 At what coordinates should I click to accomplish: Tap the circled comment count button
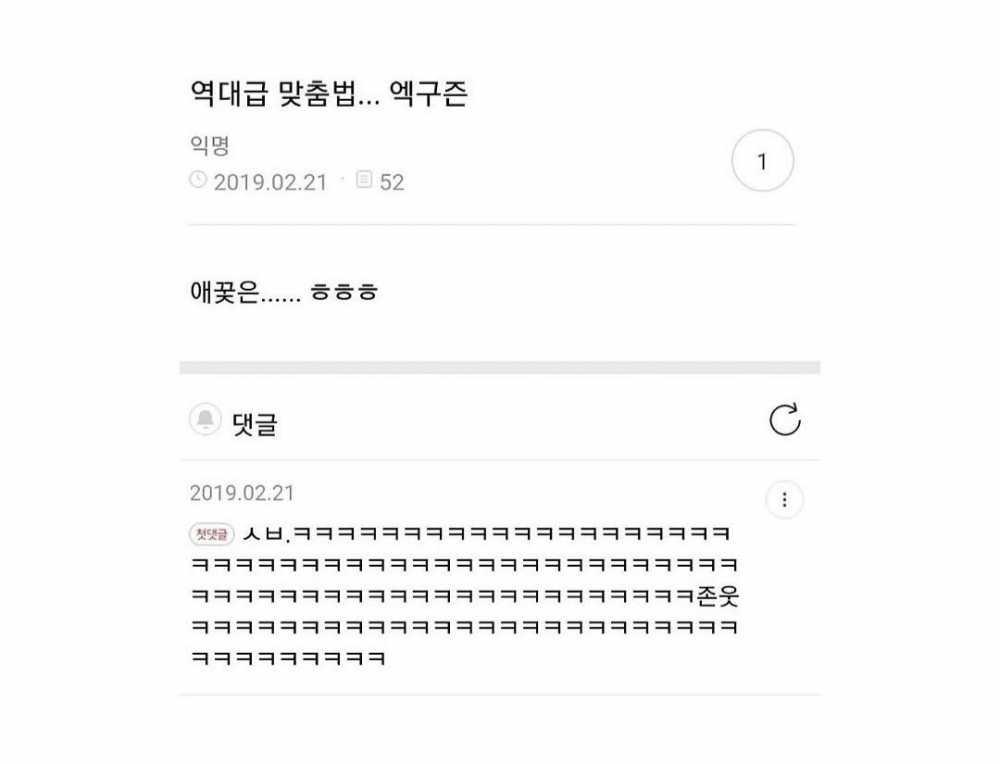pyautogui.click(x=763, y=161)
